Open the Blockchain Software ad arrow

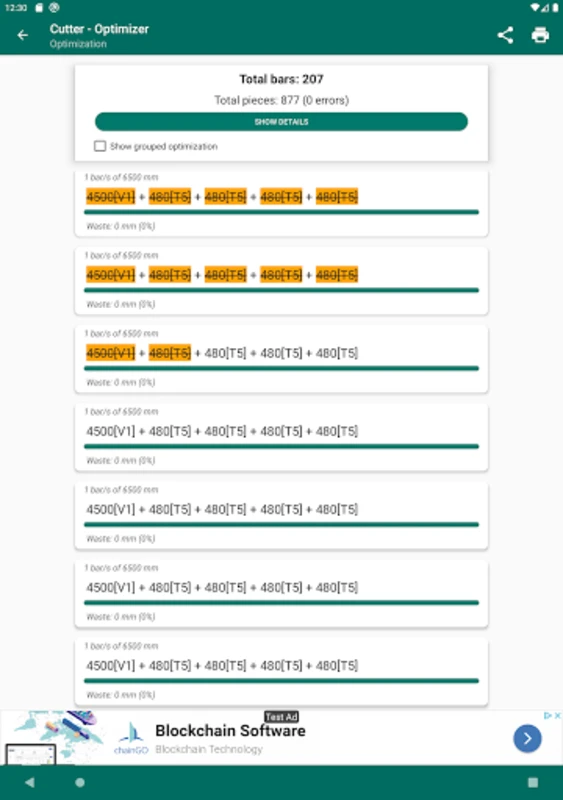(527, 738)
